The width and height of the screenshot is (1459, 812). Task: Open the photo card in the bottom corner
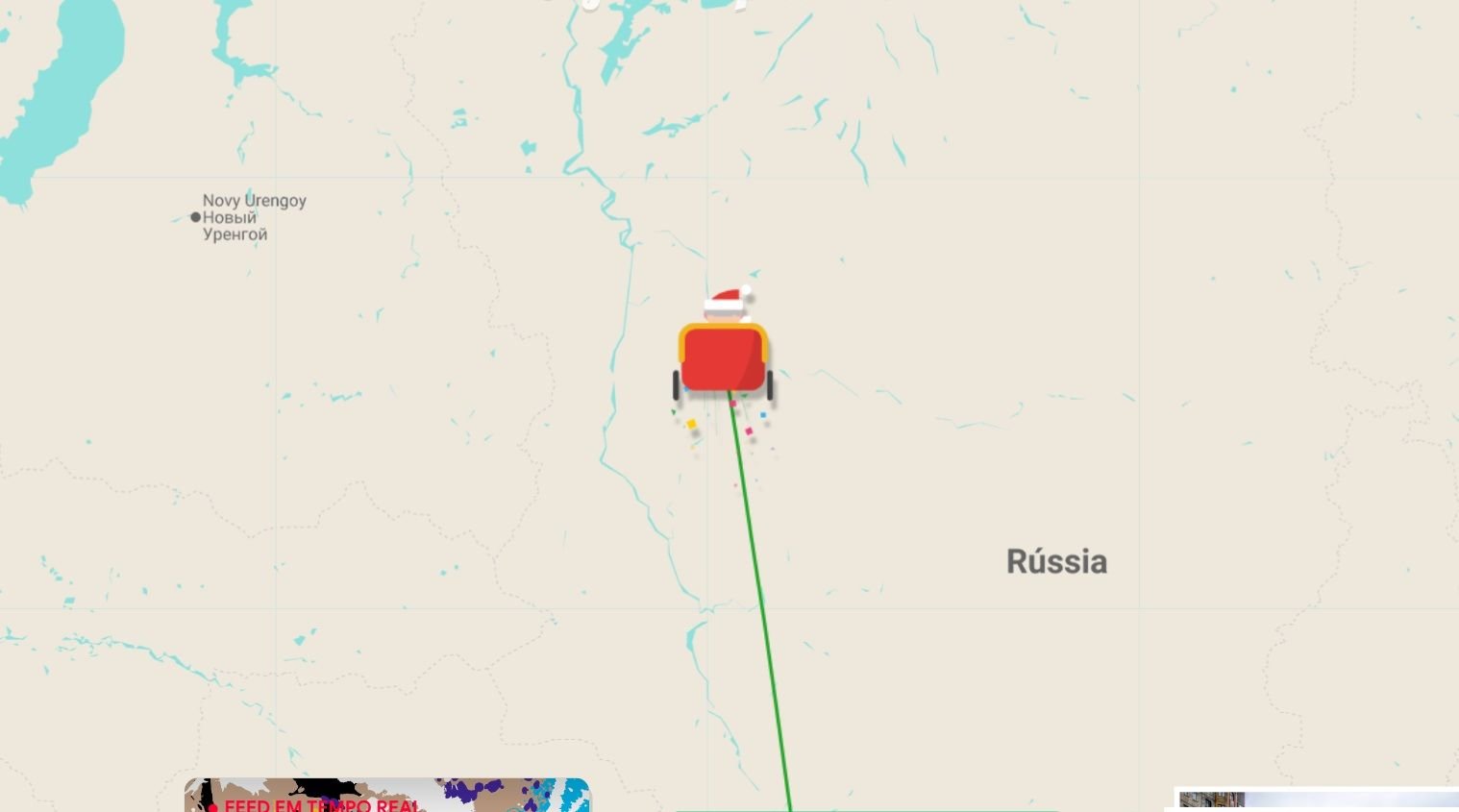[x=1315, y=800]
